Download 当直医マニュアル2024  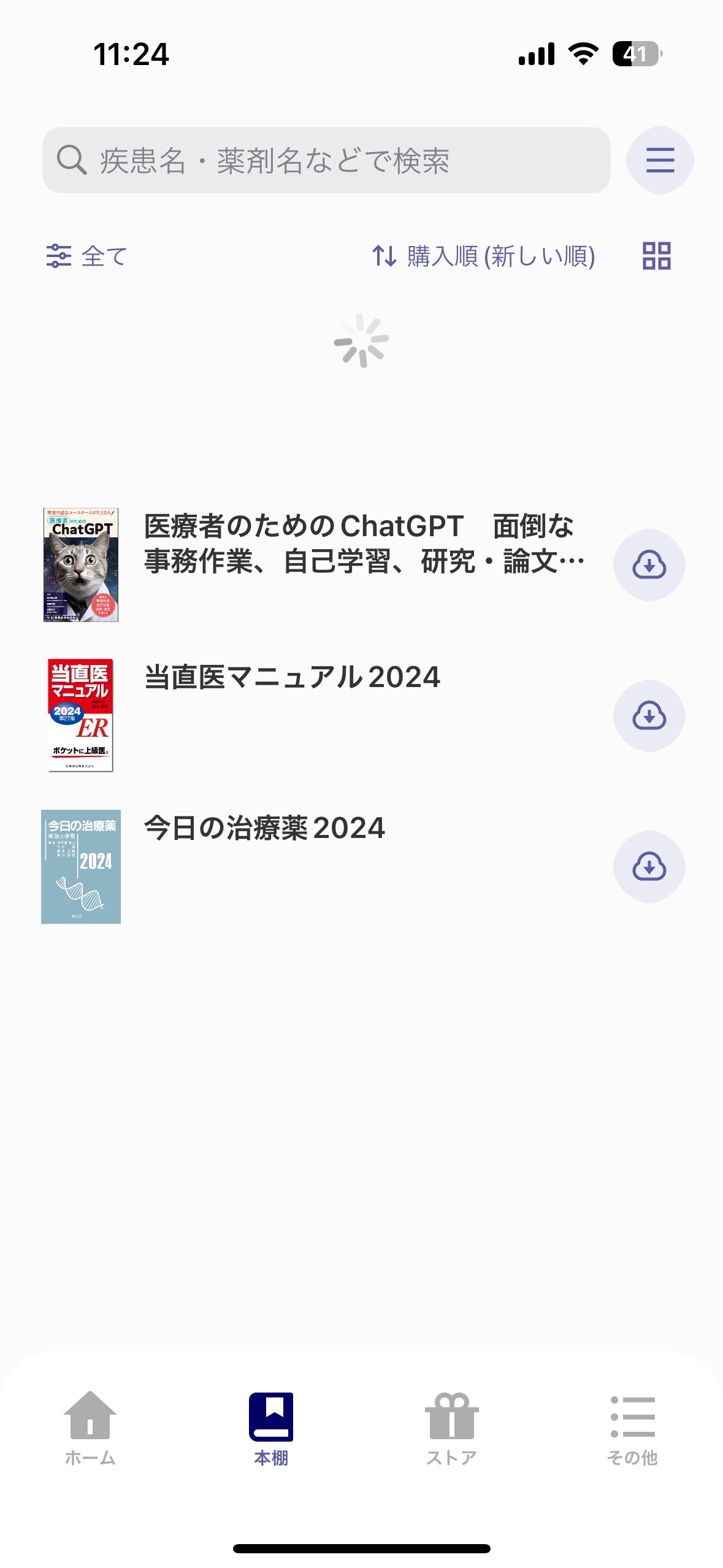[x=649, y=716]
